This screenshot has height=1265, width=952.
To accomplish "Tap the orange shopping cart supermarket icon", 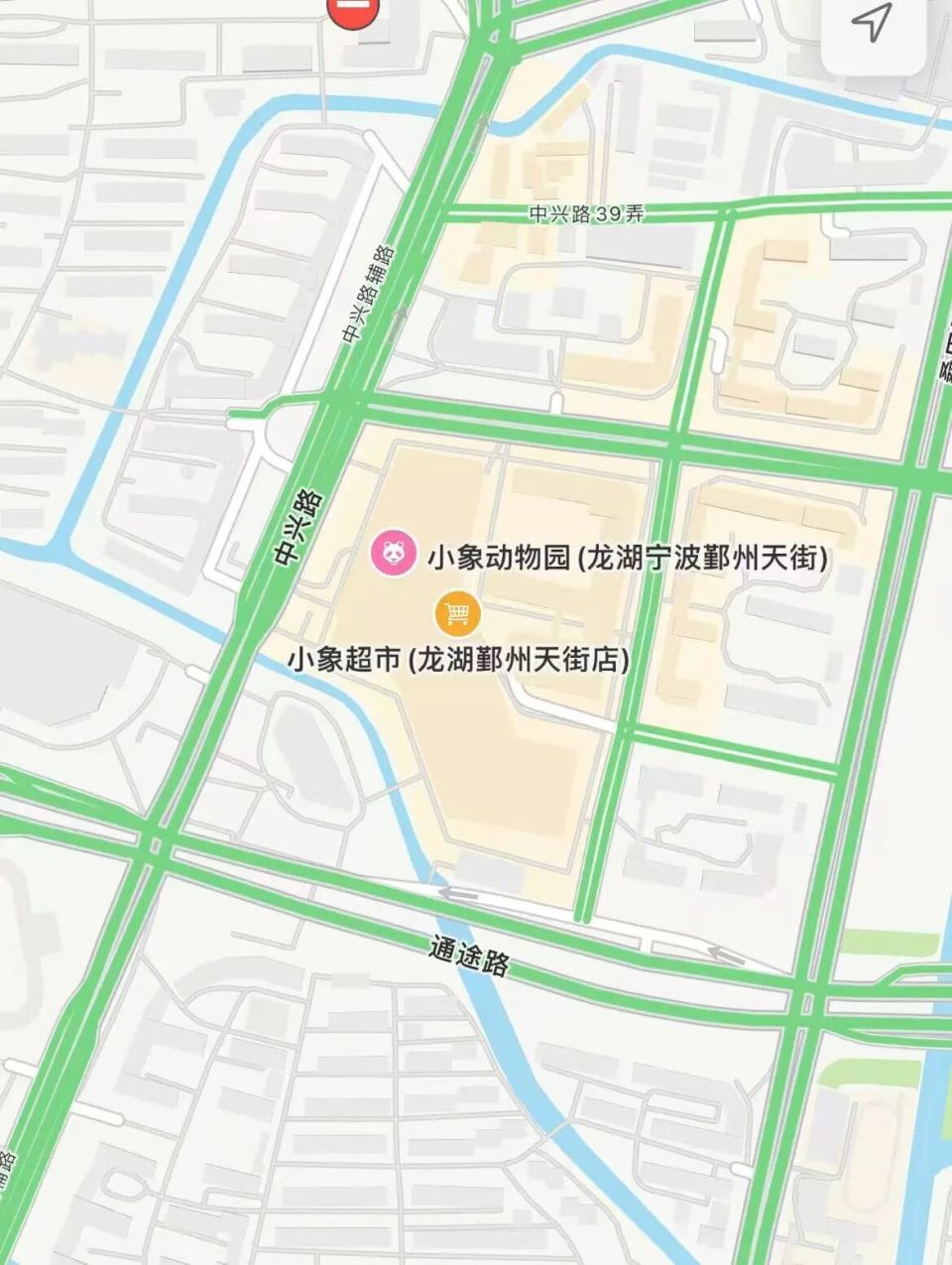I will click(456, 614).
